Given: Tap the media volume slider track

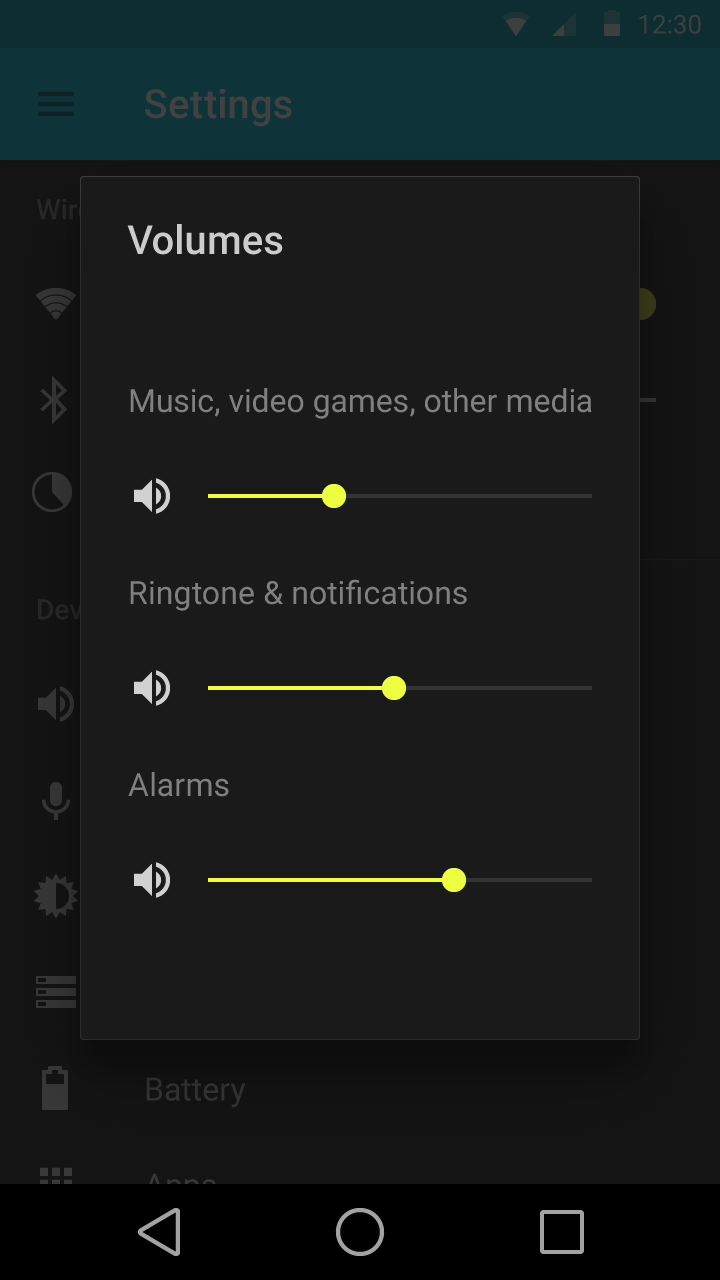Looking at the screenshot, I should (400, 496).
